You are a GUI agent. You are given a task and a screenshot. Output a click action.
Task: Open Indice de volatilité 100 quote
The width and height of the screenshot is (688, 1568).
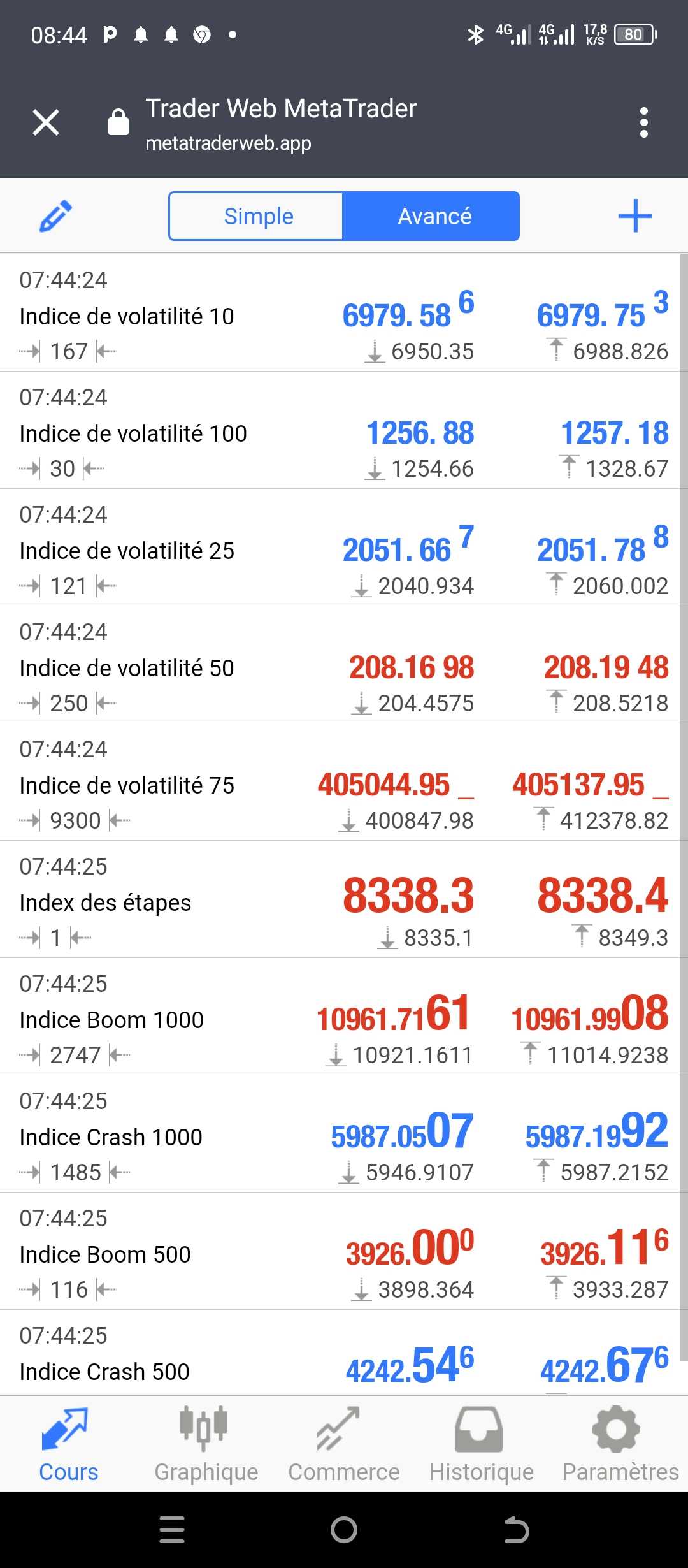(134, 433)
